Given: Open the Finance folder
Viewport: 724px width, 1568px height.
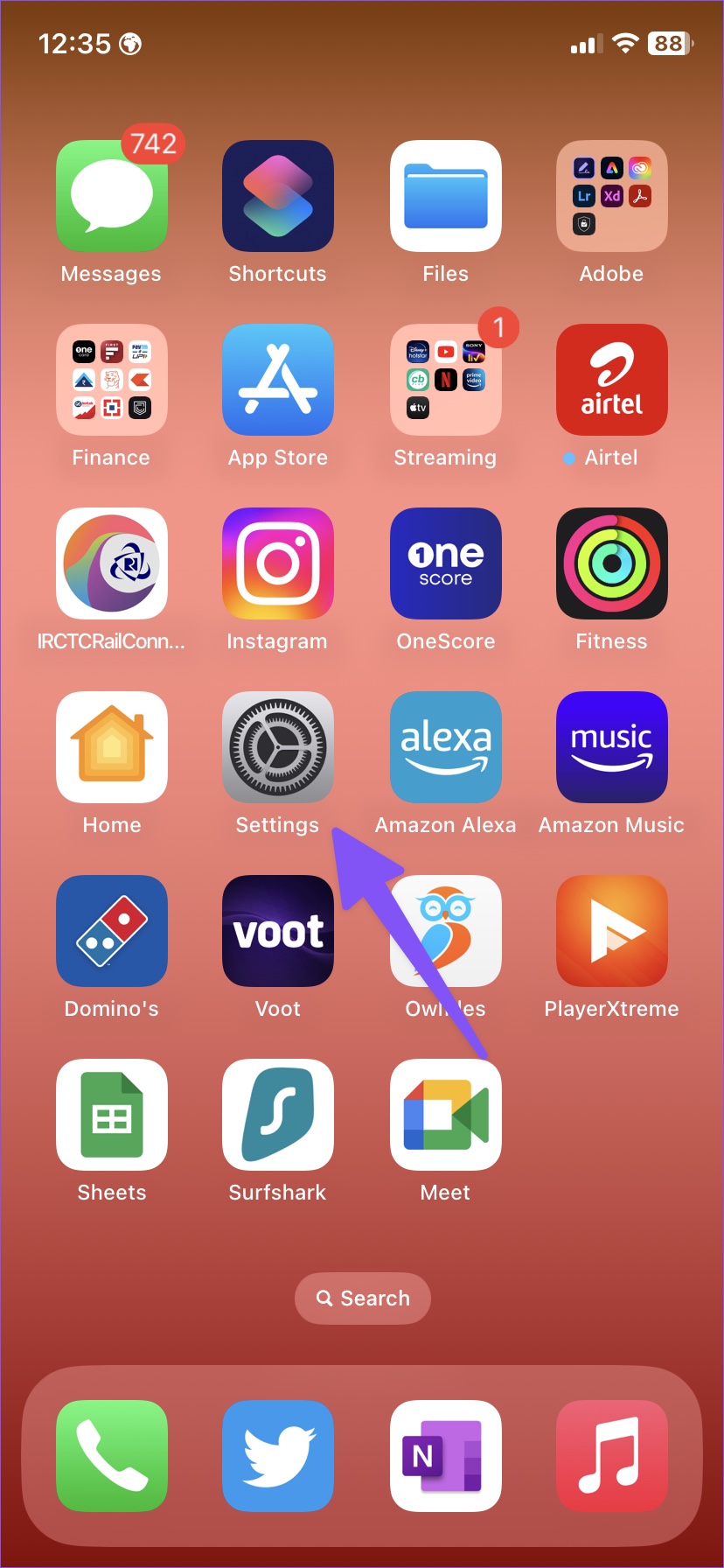Looking at the screenshot, I should point(112,380).
